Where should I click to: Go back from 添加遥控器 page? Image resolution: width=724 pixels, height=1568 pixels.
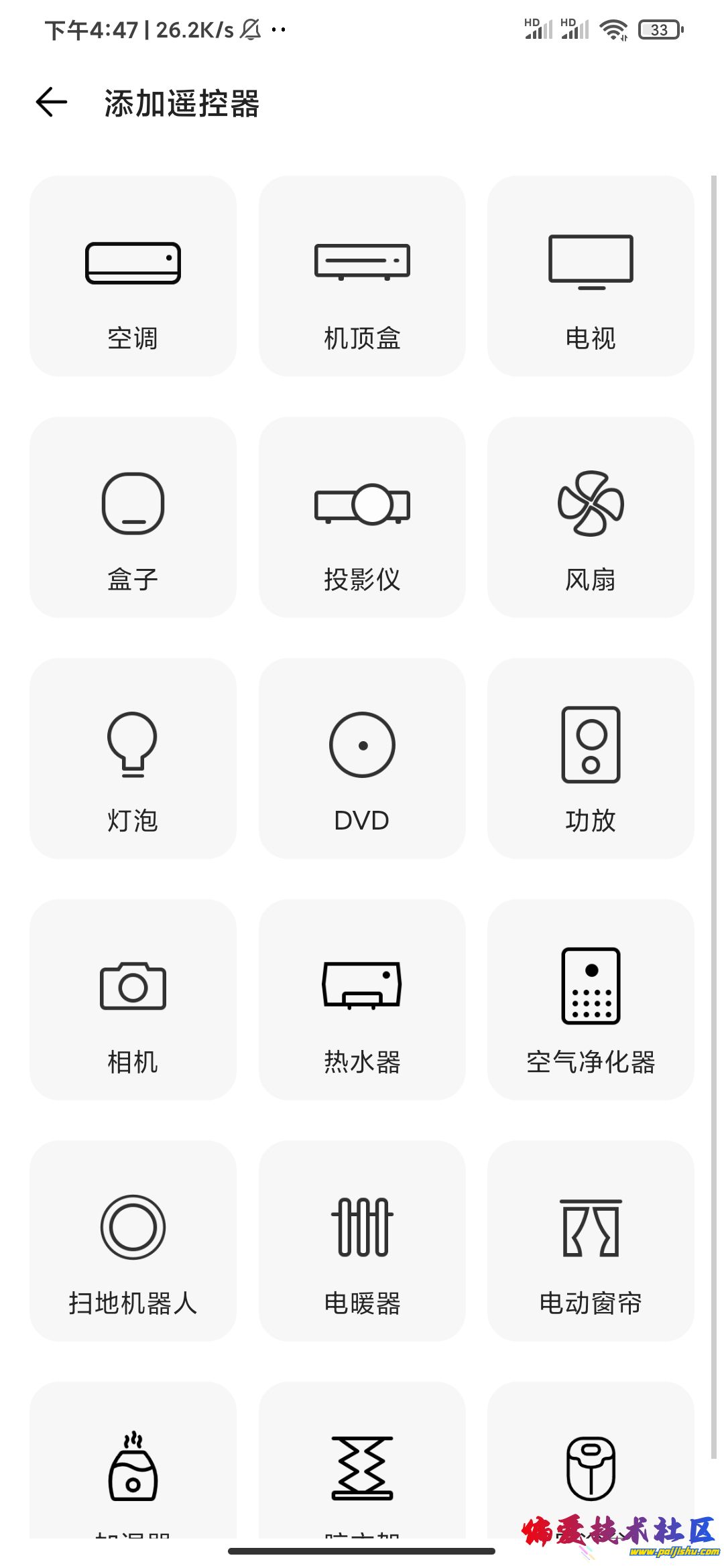(x=52, y=103)
